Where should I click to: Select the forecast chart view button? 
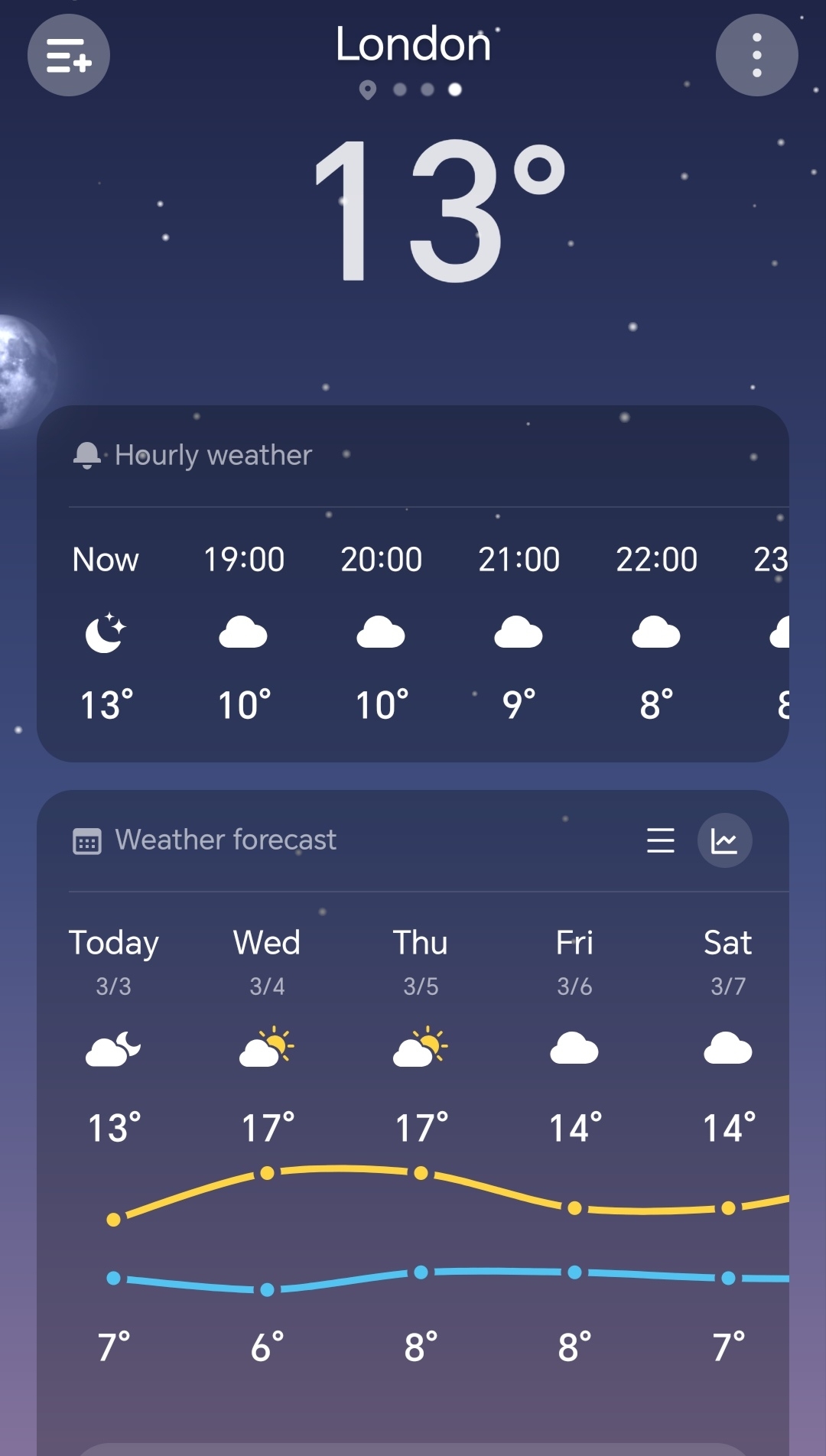[724, 840]
